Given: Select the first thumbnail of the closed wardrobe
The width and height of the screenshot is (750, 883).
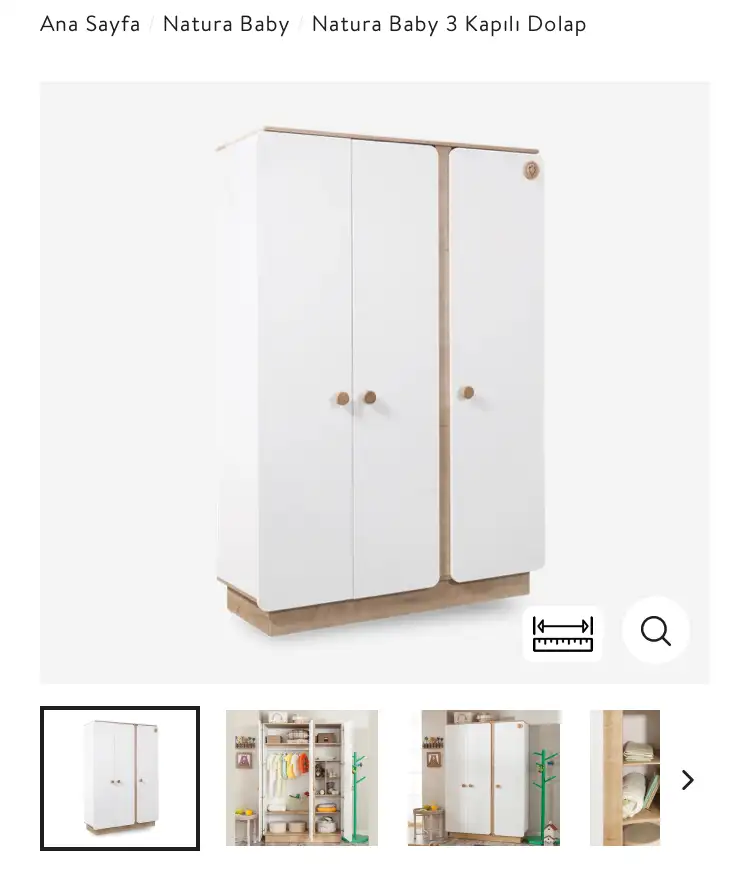Looking at the screenshot, I should 120,778.
